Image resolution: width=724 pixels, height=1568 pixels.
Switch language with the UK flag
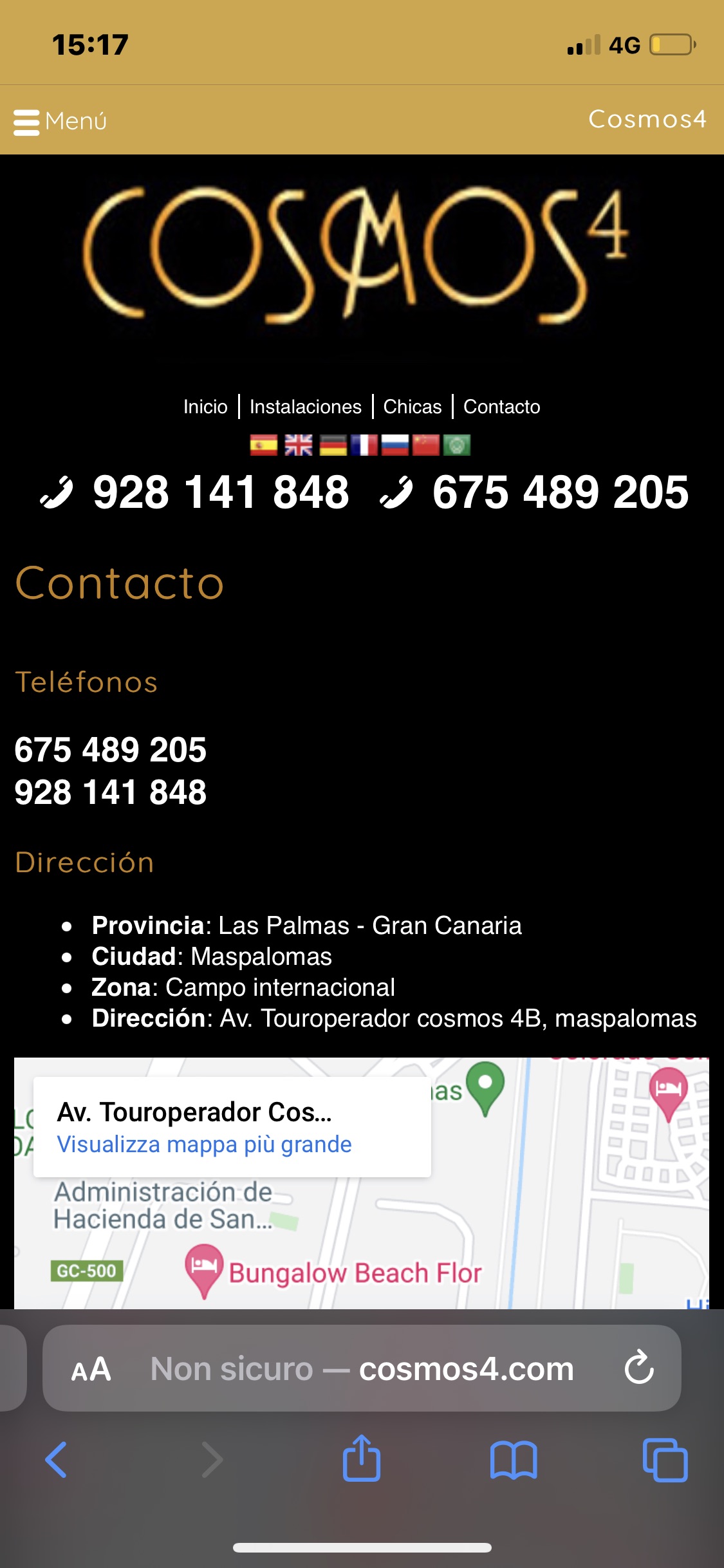[299, 445]
